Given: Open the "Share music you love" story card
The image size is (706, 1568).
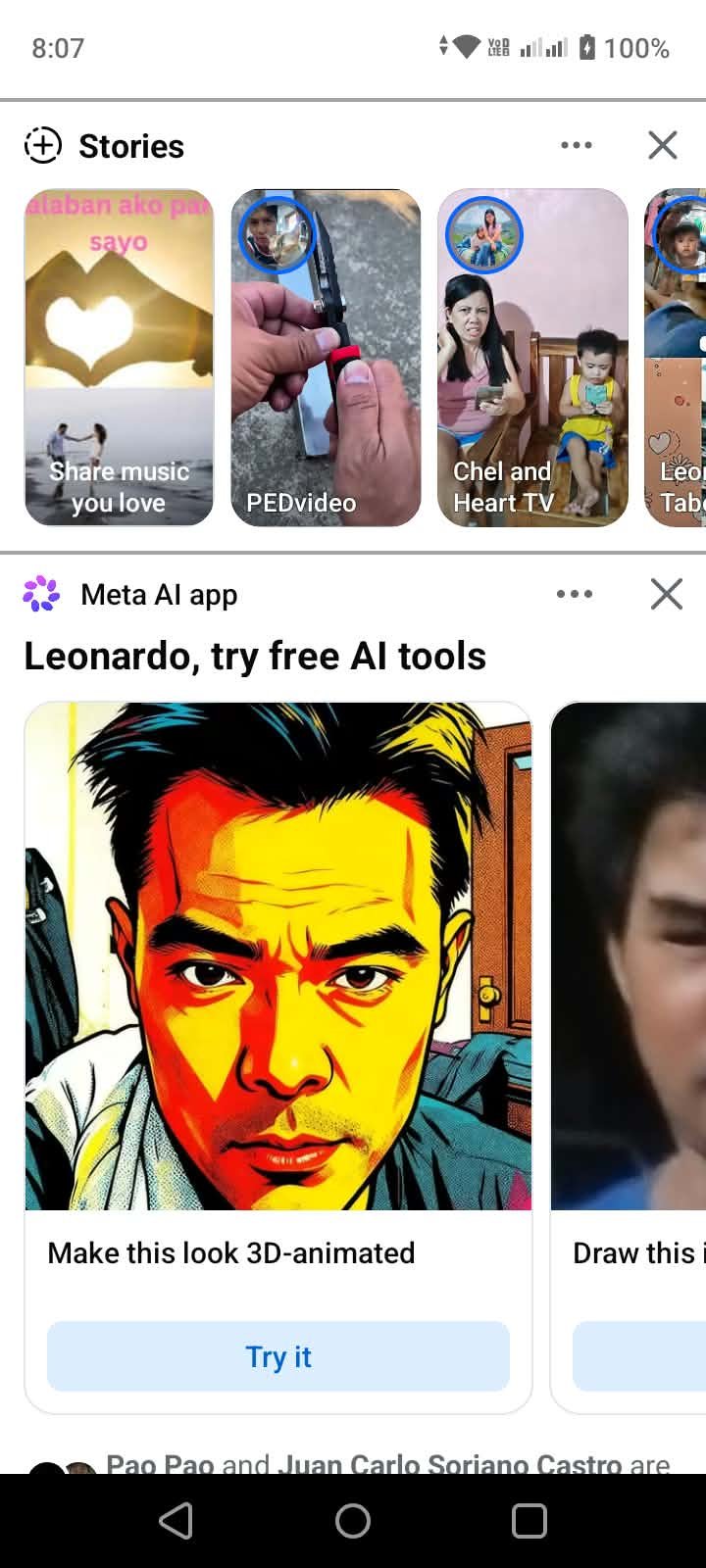Looking at the screenshot, I should click(x=119, y=358).
